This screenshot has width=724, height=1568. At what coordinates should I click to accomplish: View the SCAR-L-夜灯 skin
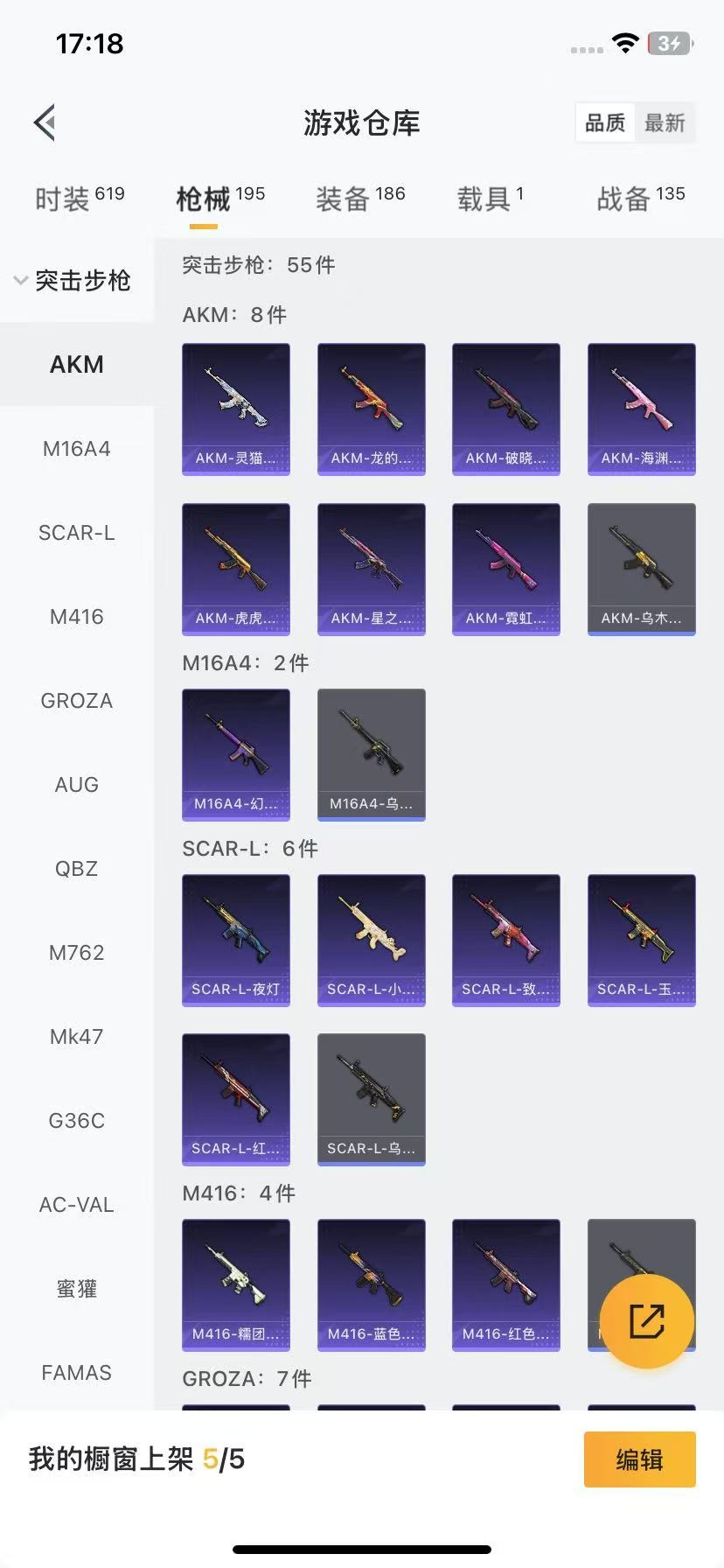coord(236,940)
